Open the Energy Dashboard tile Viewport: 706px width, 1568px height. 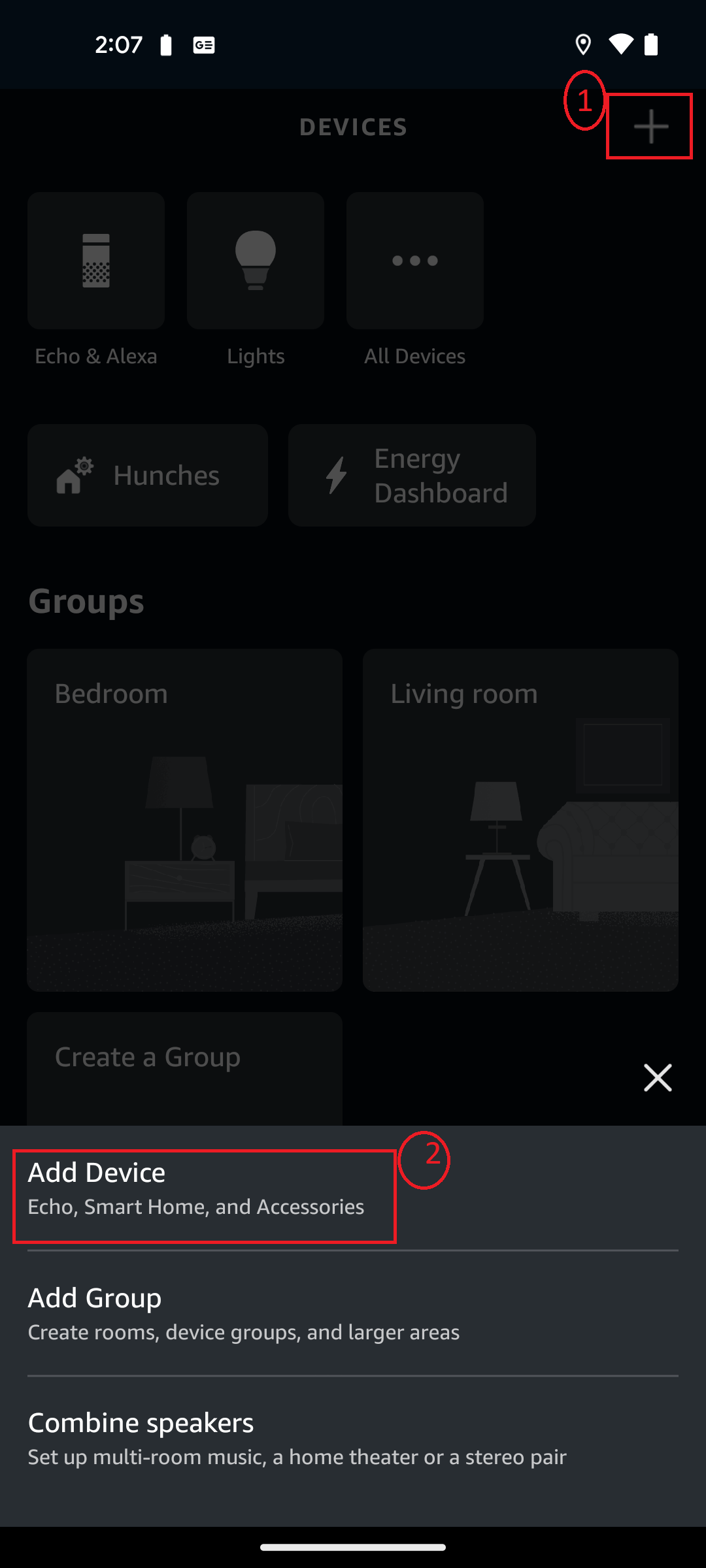411,475
